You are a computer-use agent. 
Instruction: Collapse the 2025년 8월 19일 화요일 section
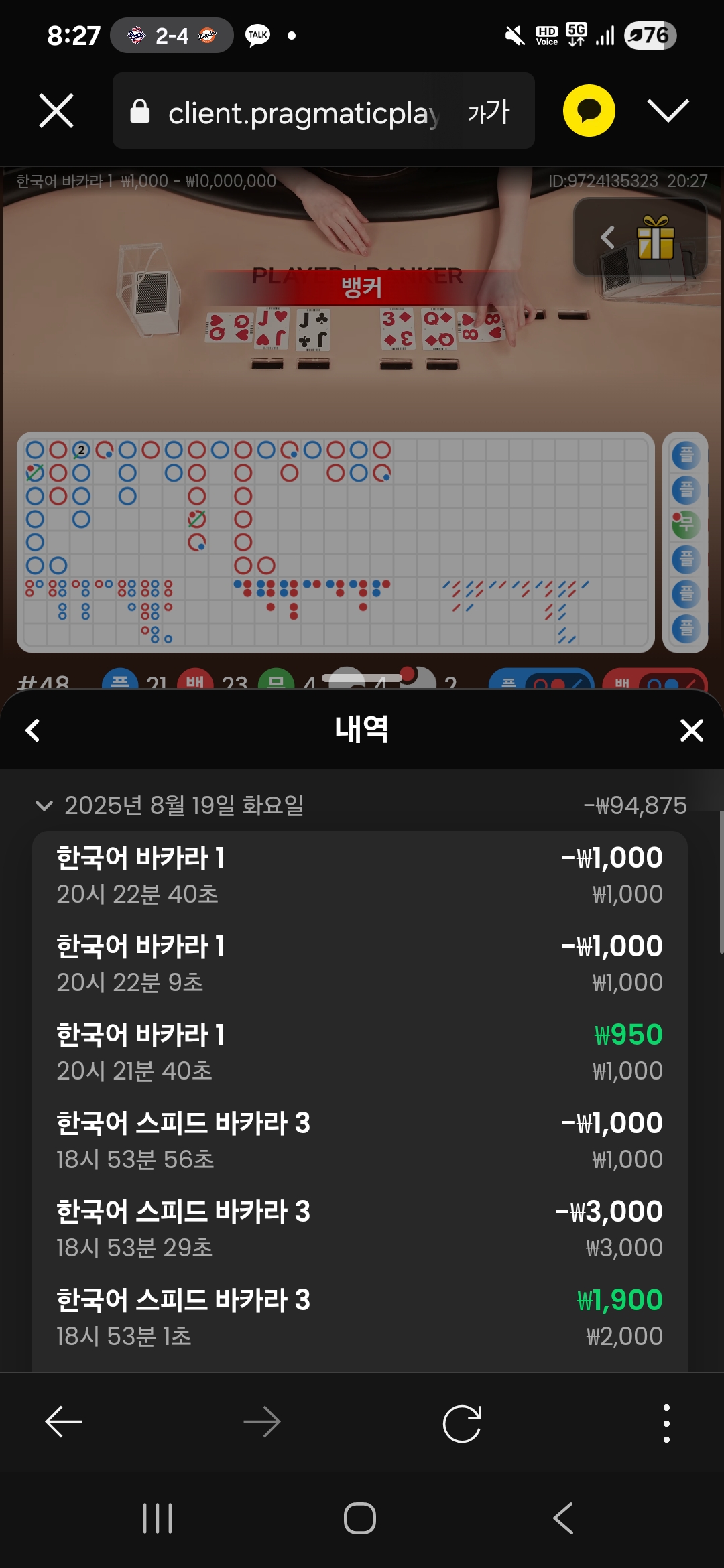[44, 805]
